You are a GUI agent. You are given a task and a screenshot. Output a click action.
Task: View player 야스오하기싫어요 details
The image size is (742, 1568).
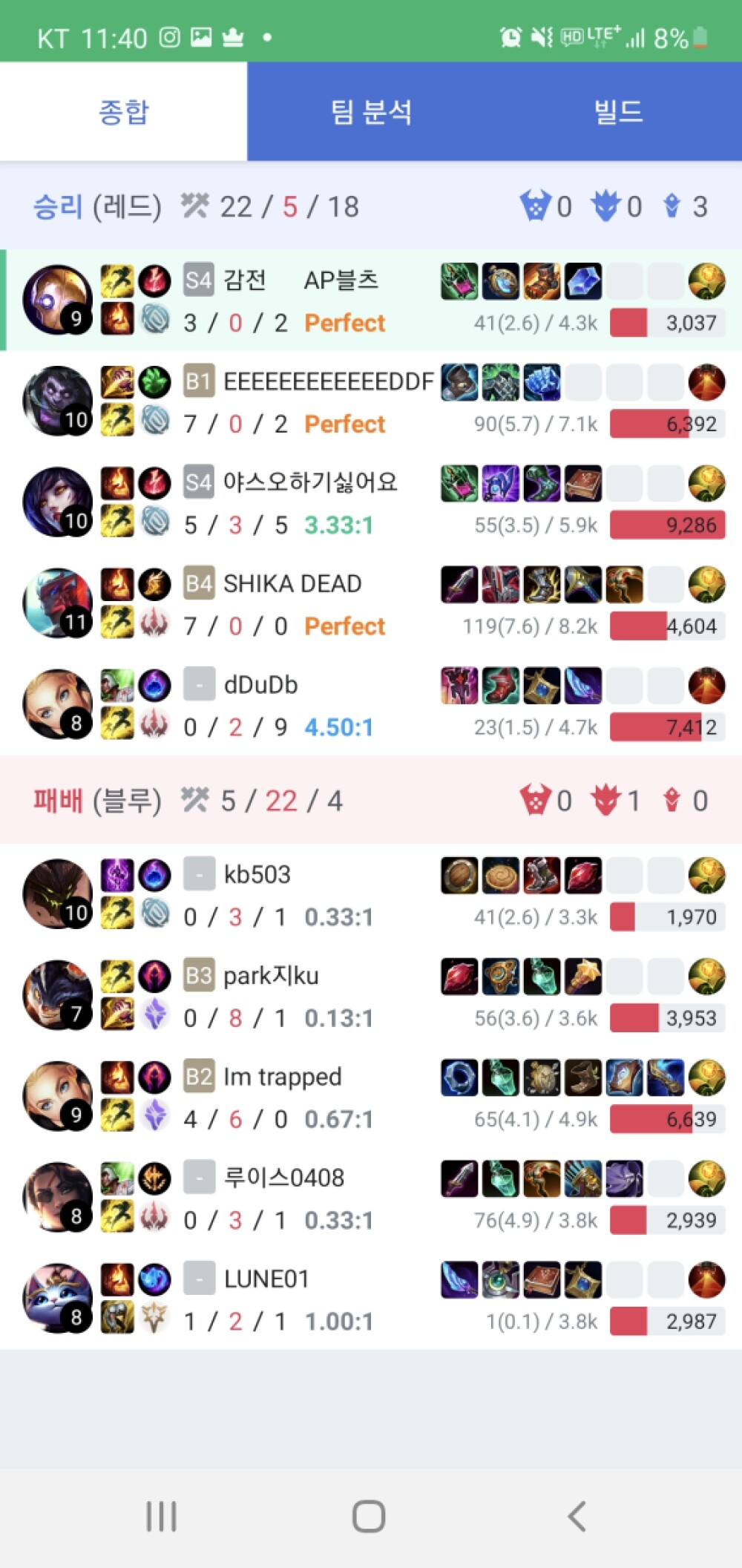310,482
